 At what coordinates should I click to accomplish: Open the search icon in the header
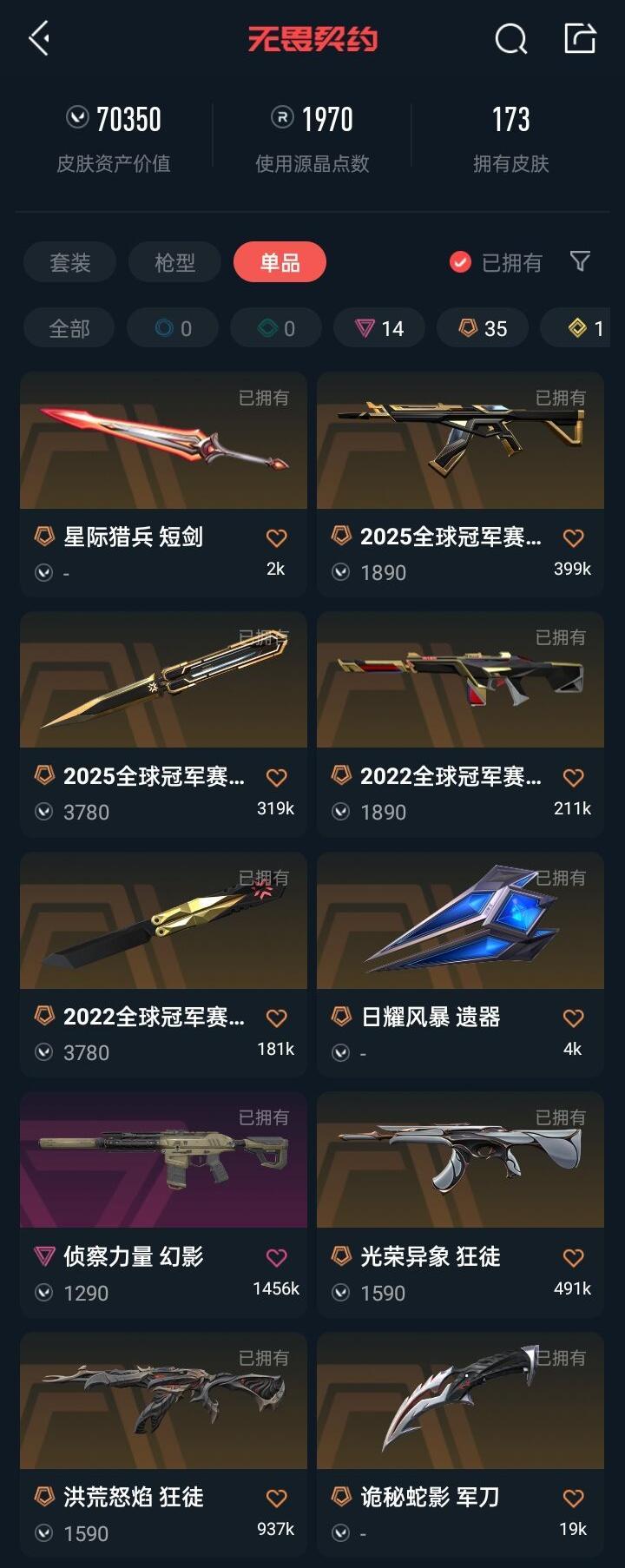[510, 39]
